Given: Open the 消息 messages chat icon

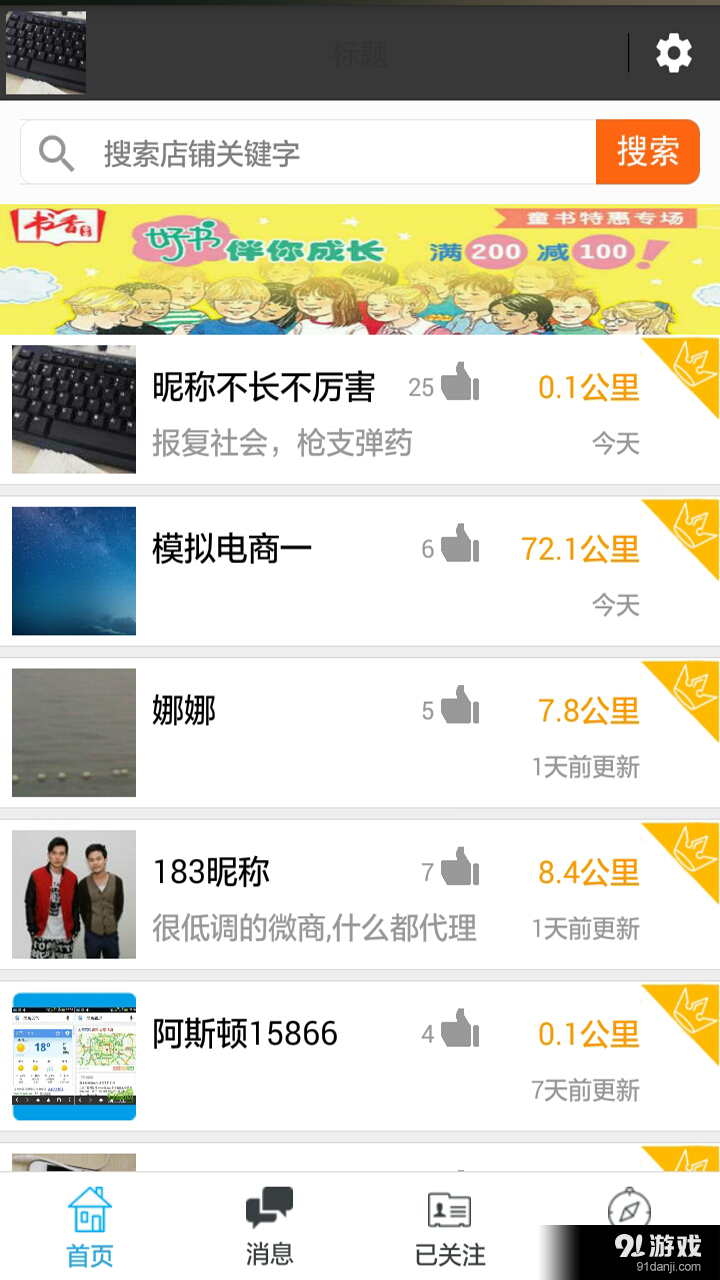Looking at the screenshot, I should pyautogui.click(x=268, y=1207).
